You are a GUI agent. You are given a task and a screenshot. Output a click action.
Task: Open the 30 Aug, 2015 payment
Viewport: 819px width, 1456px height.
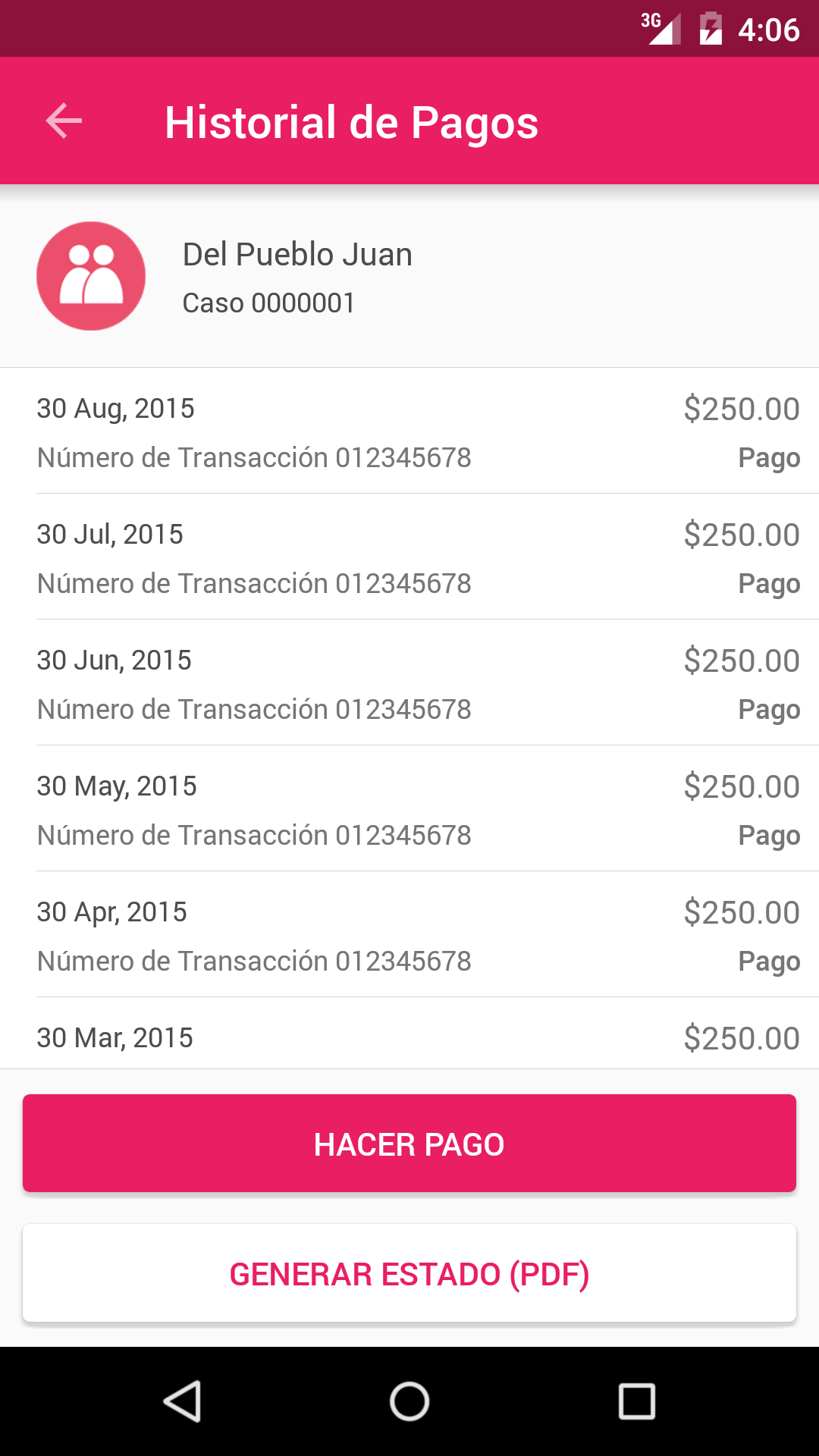click(x=409, y=431)
